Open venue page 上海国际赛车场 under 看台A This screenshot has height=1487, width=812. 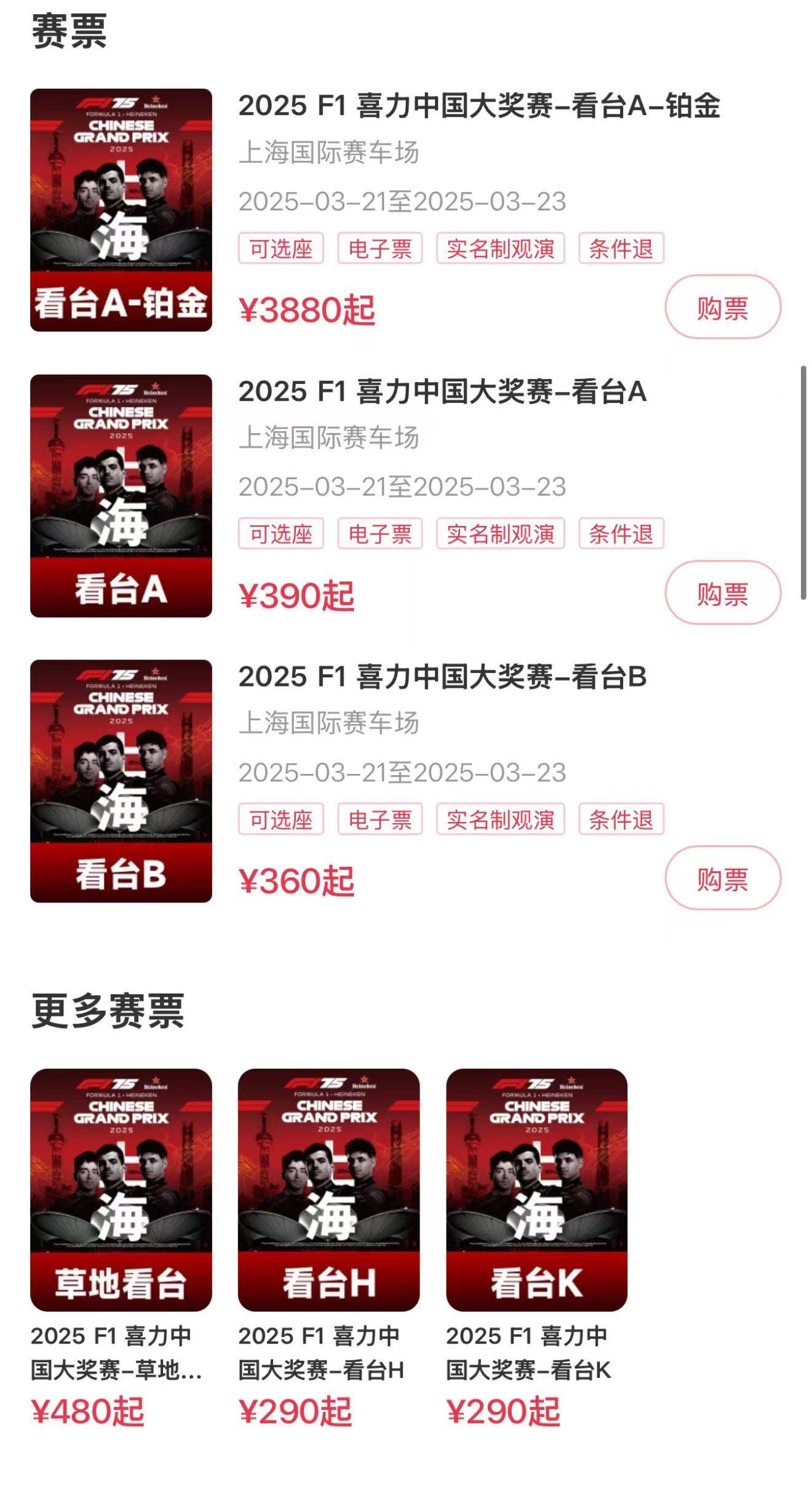coord(329,437)
